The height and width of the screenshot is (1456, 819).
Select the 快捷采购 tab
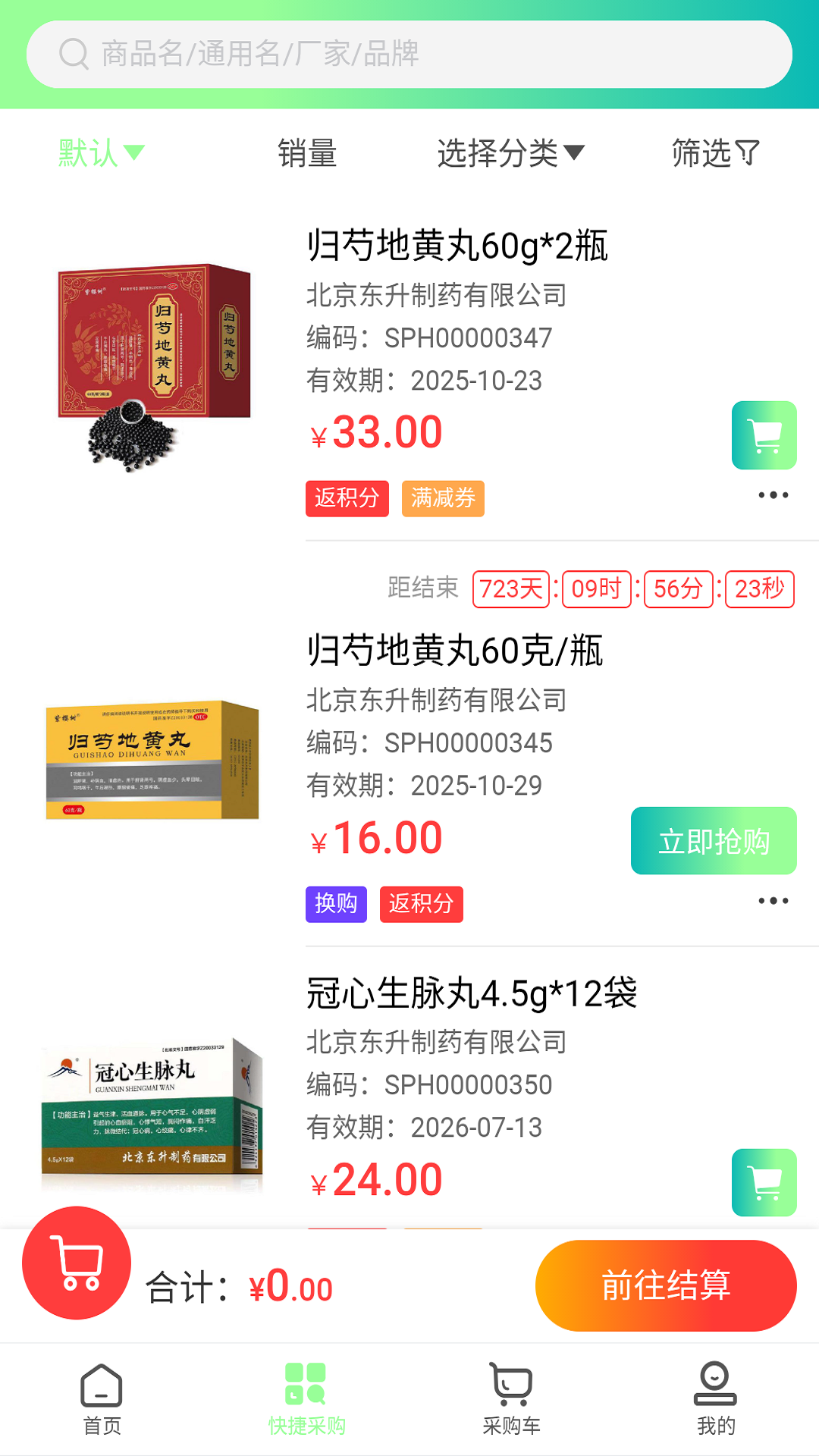pyautogui.click(x=306, y=1400)
